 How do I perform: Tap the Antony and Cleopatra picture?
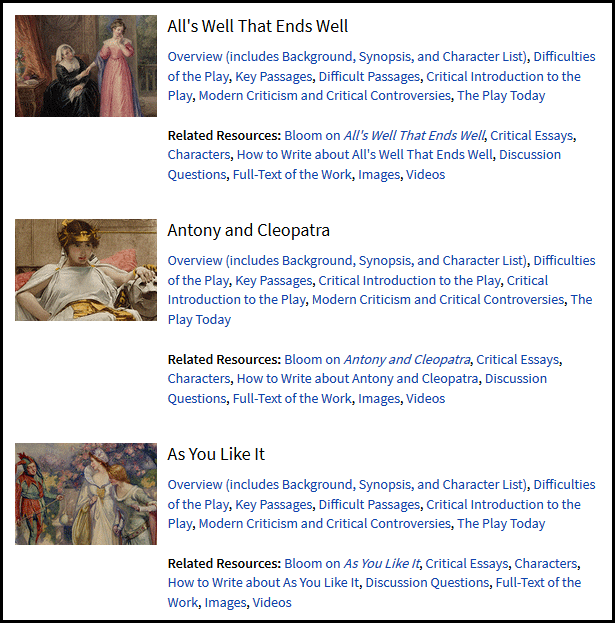[x=86, y=270]
